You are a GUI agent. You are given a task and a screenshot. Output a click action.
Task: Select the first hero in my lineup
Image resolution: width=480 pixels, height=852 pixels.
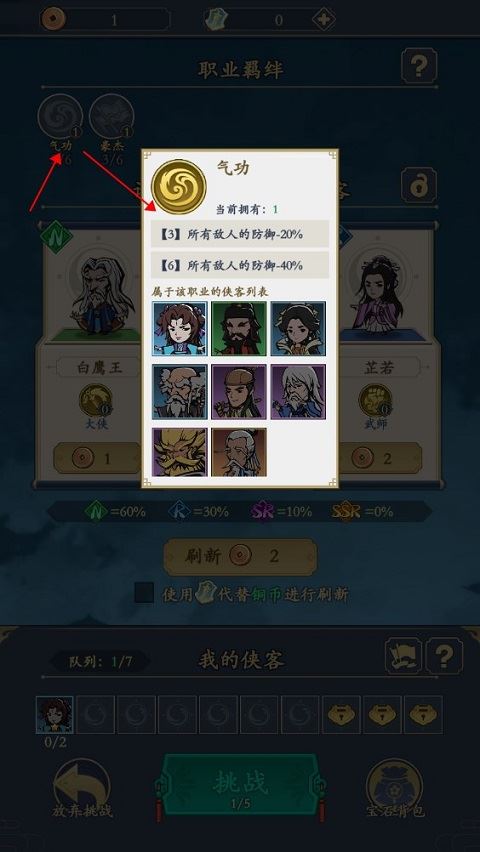coord(54,715)
